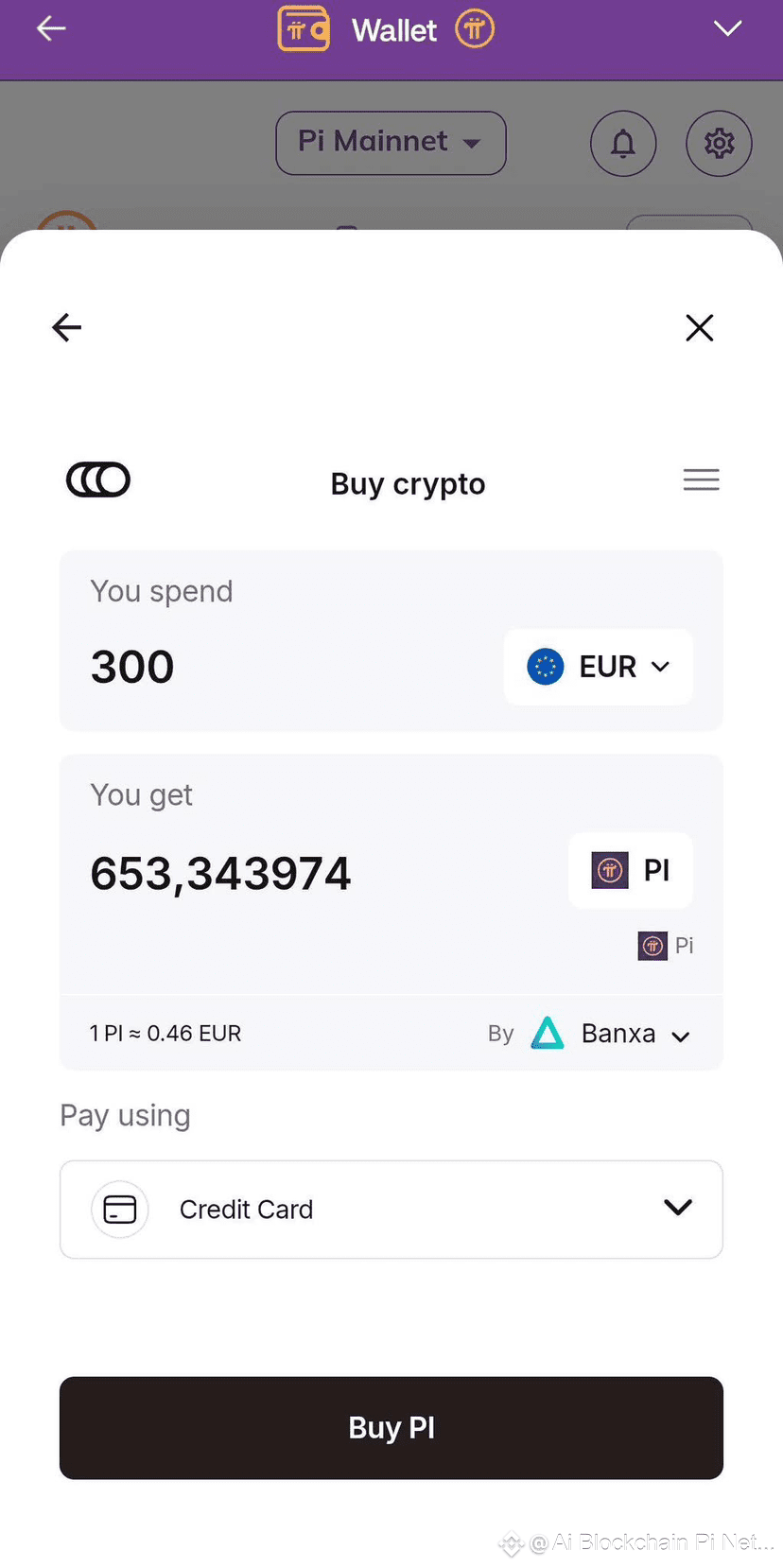Screen dimensions: 783x1568
Task: Click the onramp provider logo beside Buy crypto
Action: click(97, 479)
